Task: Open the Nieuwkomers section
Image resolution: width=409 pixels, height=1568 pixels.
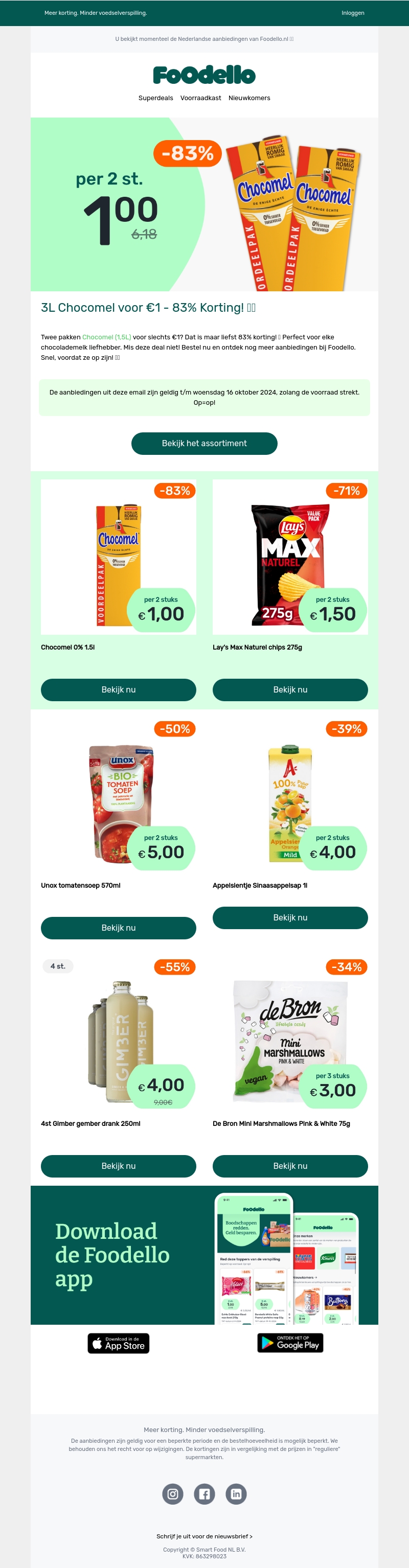Action: click(249, 98)
